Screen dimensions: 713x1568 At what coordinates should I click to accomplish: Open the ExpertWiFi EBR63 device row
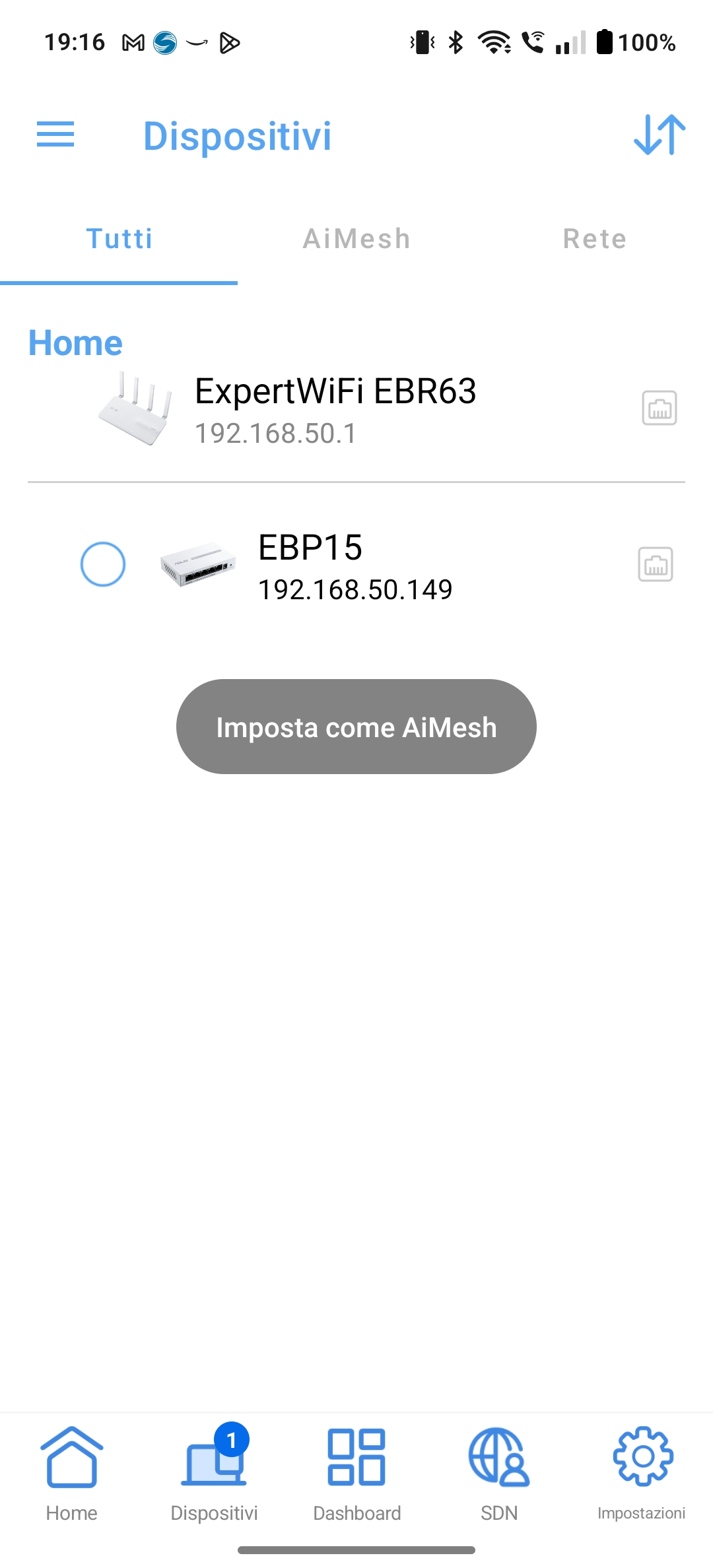coord(356,409)
